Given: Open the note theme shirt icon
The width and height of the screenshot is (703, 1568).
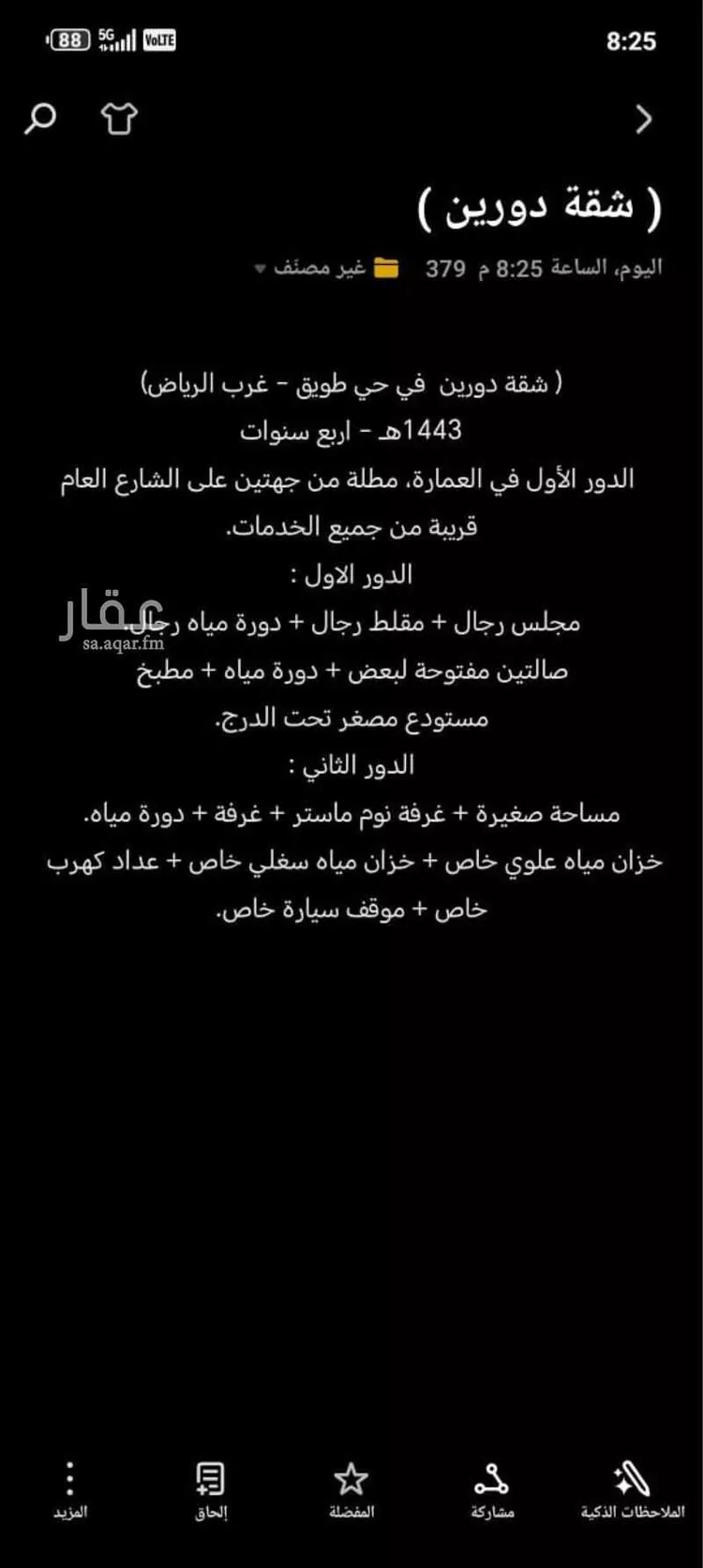Looking at the screenshot, I should (x=119, y=119).
